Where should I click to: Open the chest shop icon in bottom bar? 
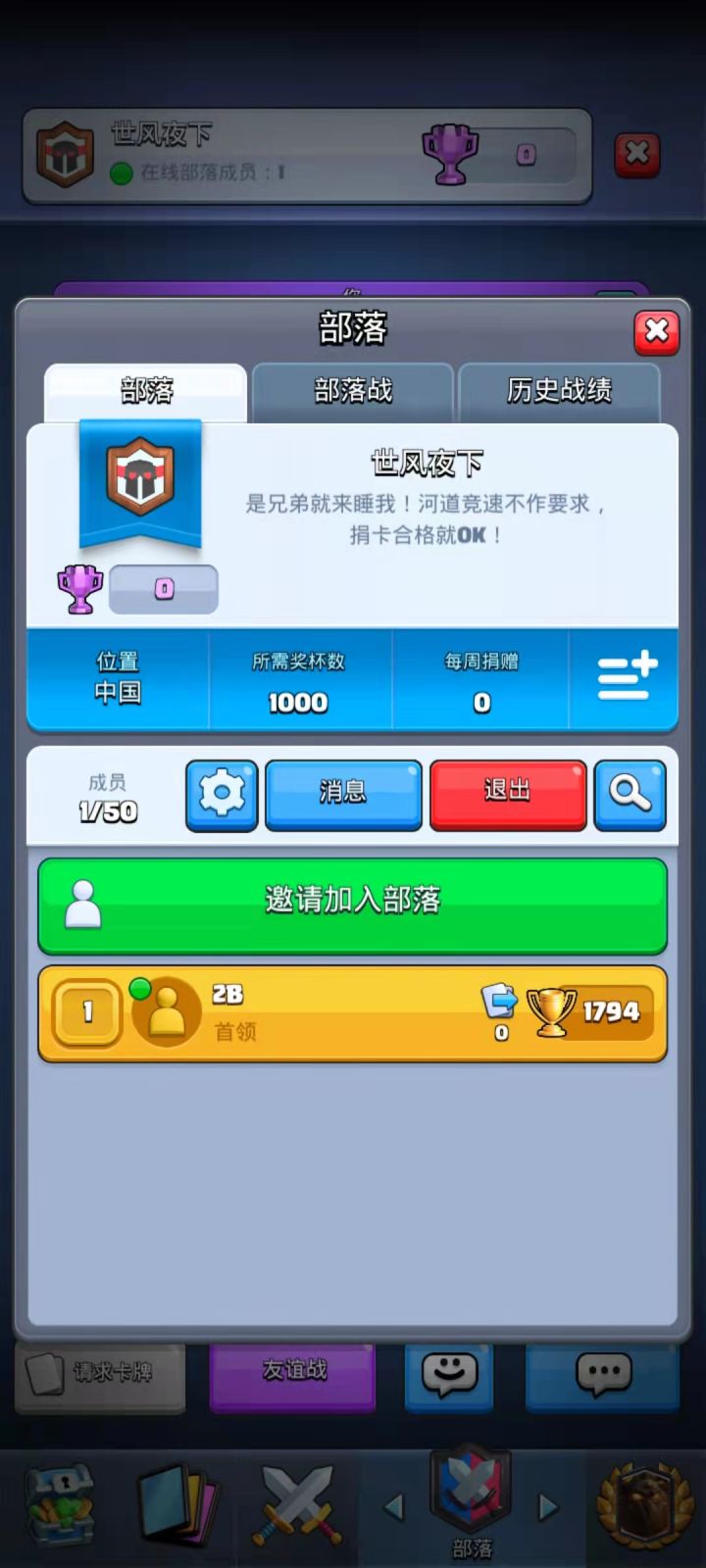point(59,1506)
